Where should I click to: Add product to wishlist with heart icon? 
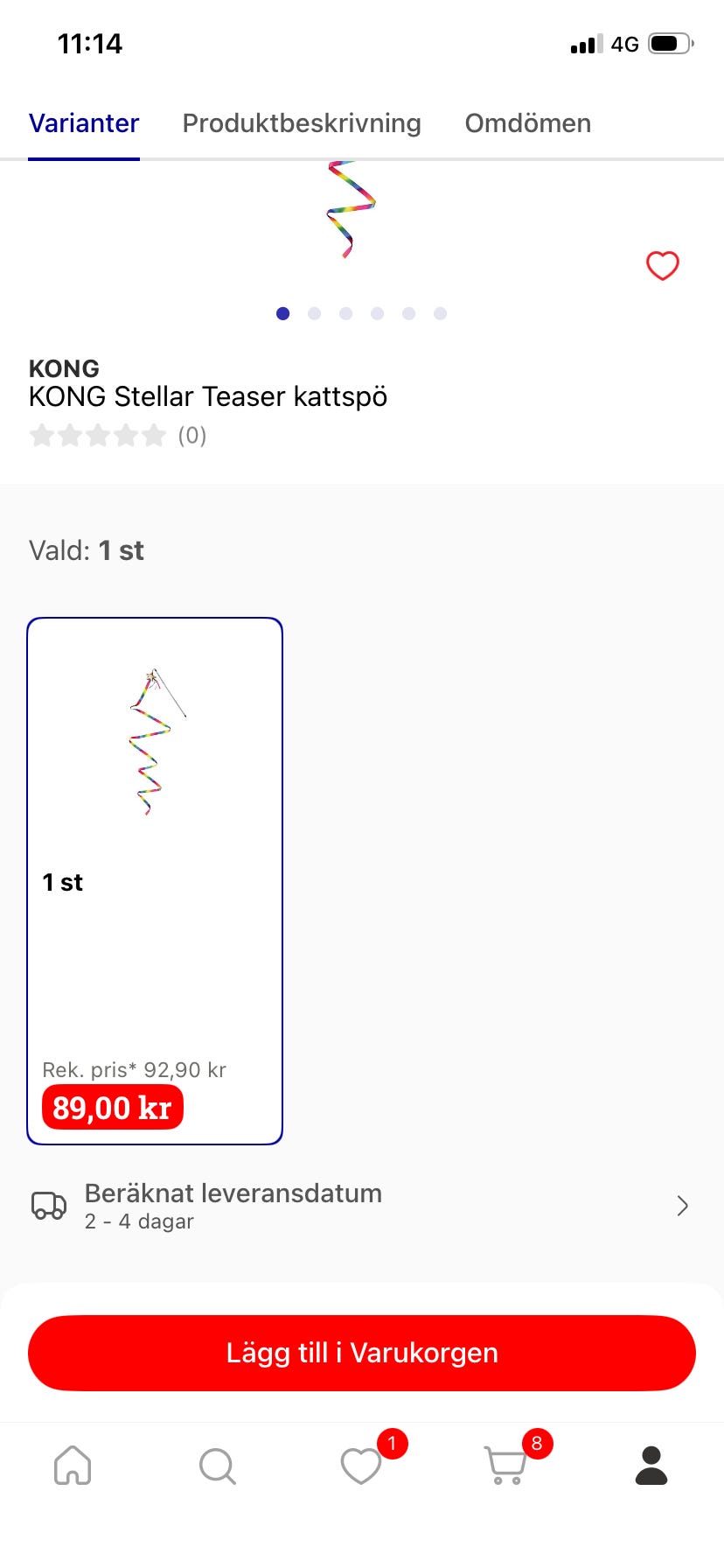662,265
